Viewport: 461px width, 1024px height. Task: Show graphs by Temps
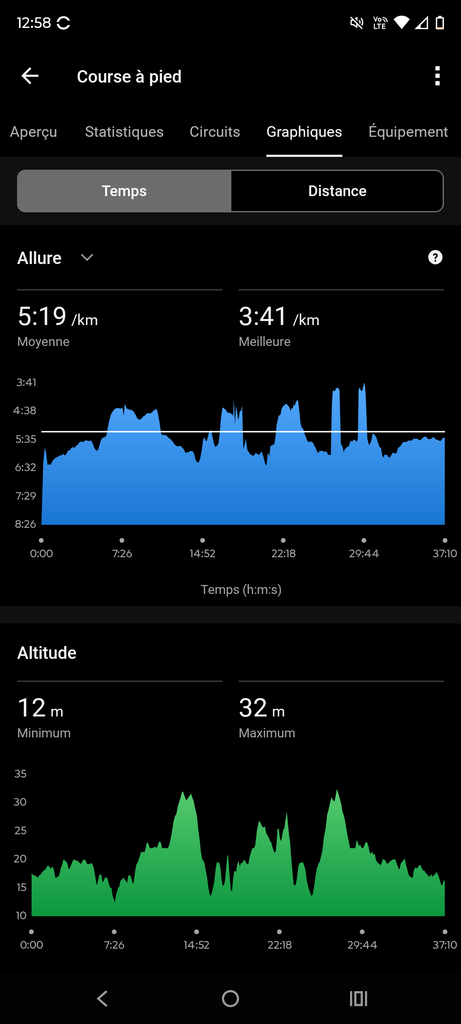coord(124,191)
